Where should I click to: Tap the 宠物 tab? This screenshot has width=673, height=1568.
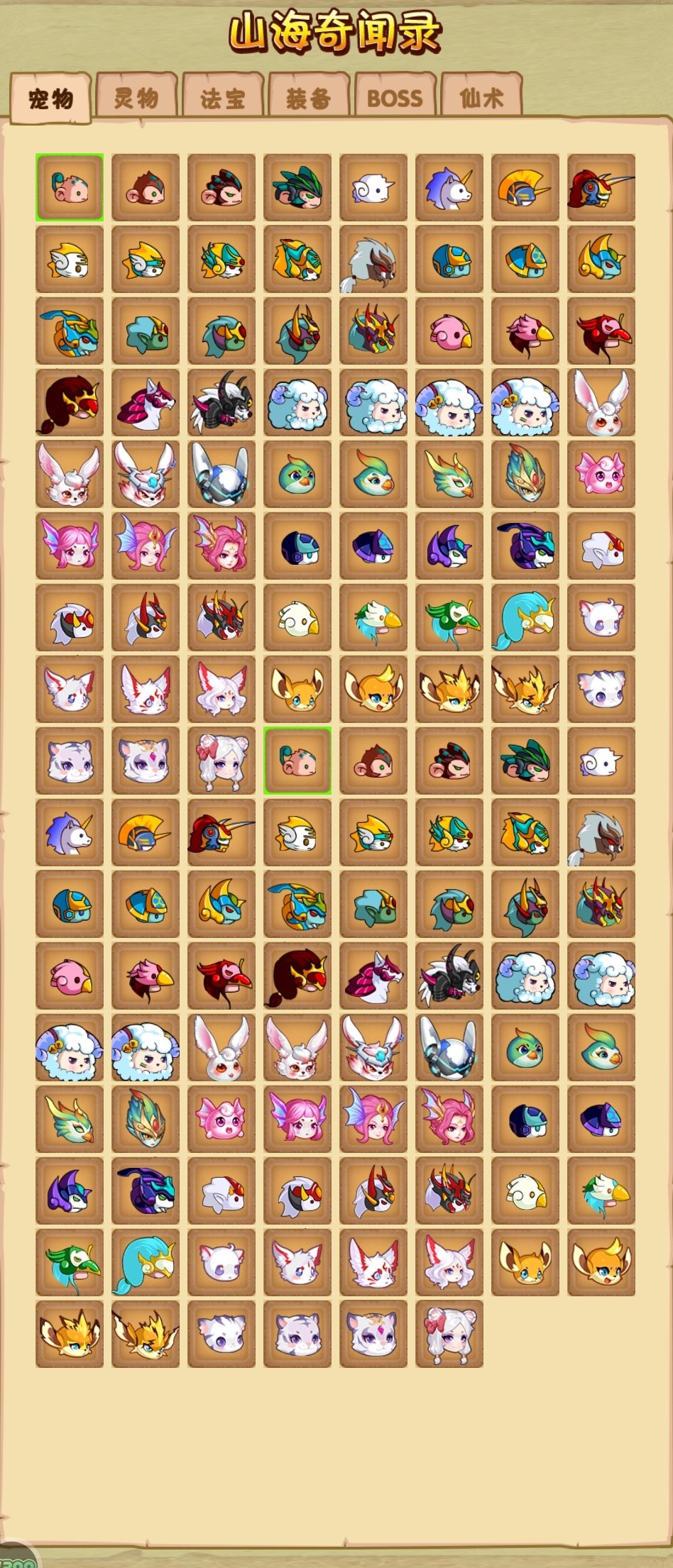(x=50, y=98)
